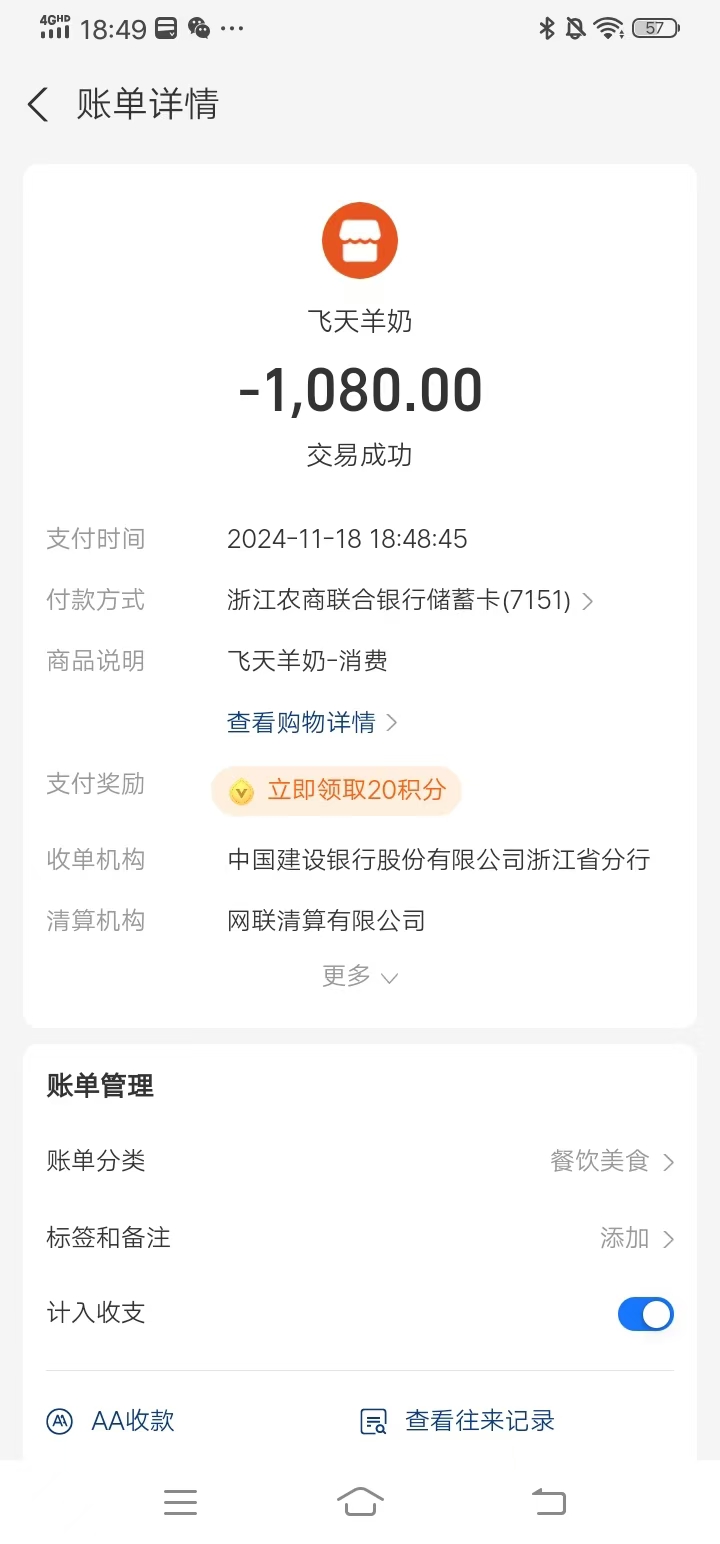Expand 更多 transaction details

click(360, 976)
